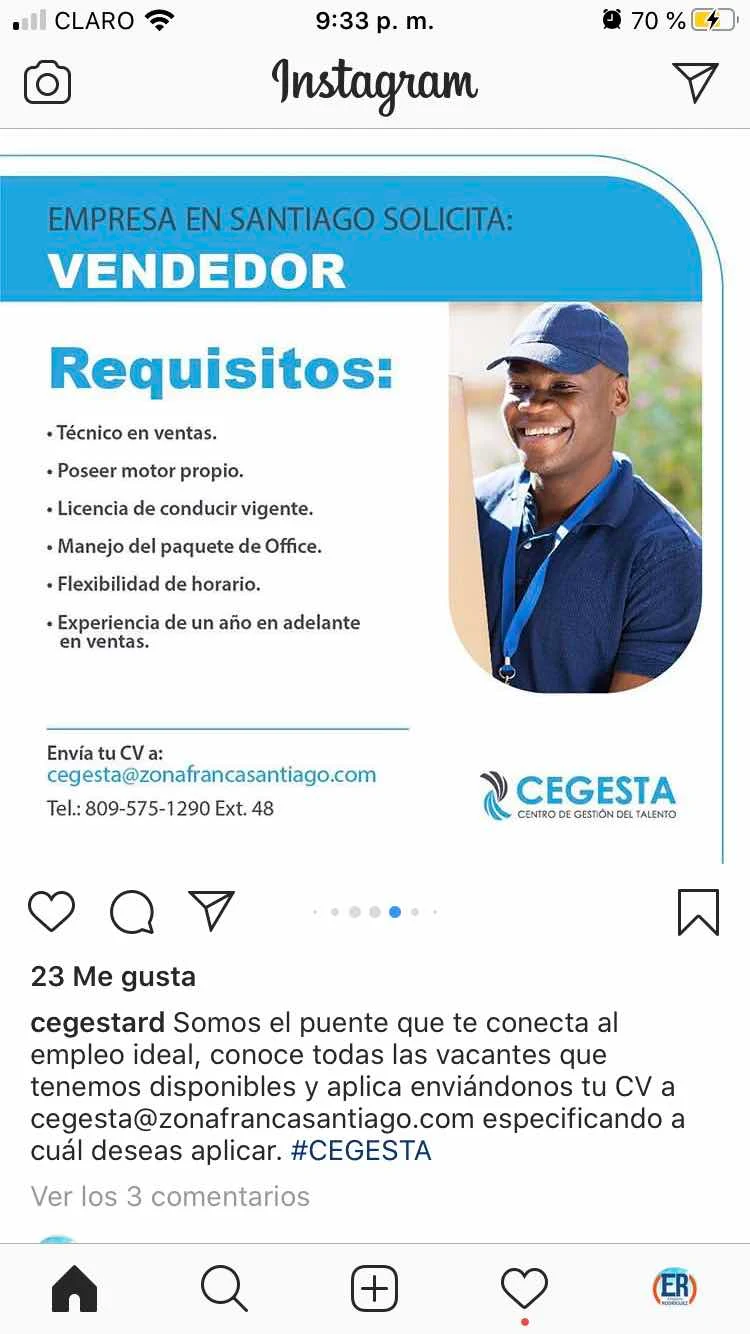This screenshot has height=1334, width=750.
Task: Save the post with the bookmark icon
Action: pyautogui.click(x=698, y=911)
